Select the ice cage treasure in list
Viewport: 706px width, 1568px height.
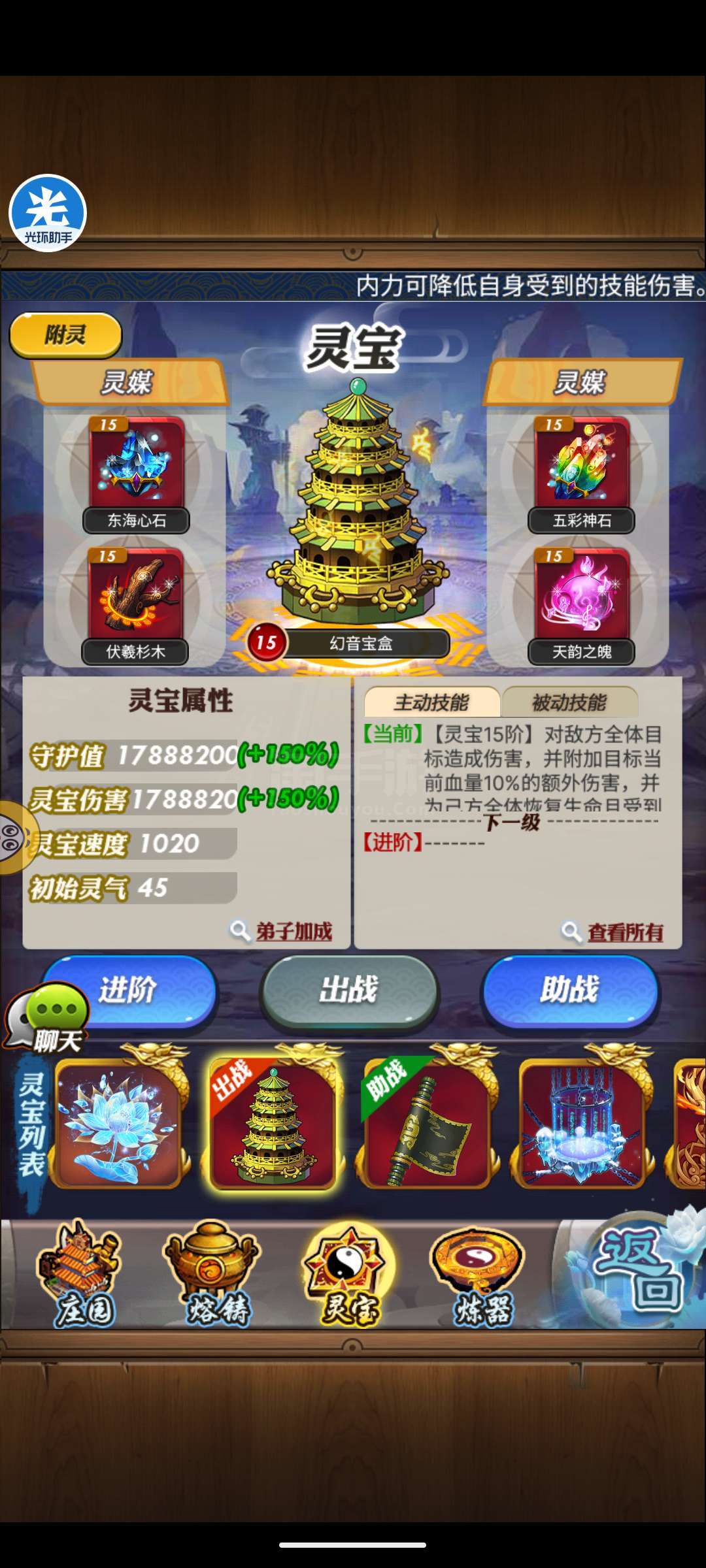pyautogui.click(x=581, y=1124)
